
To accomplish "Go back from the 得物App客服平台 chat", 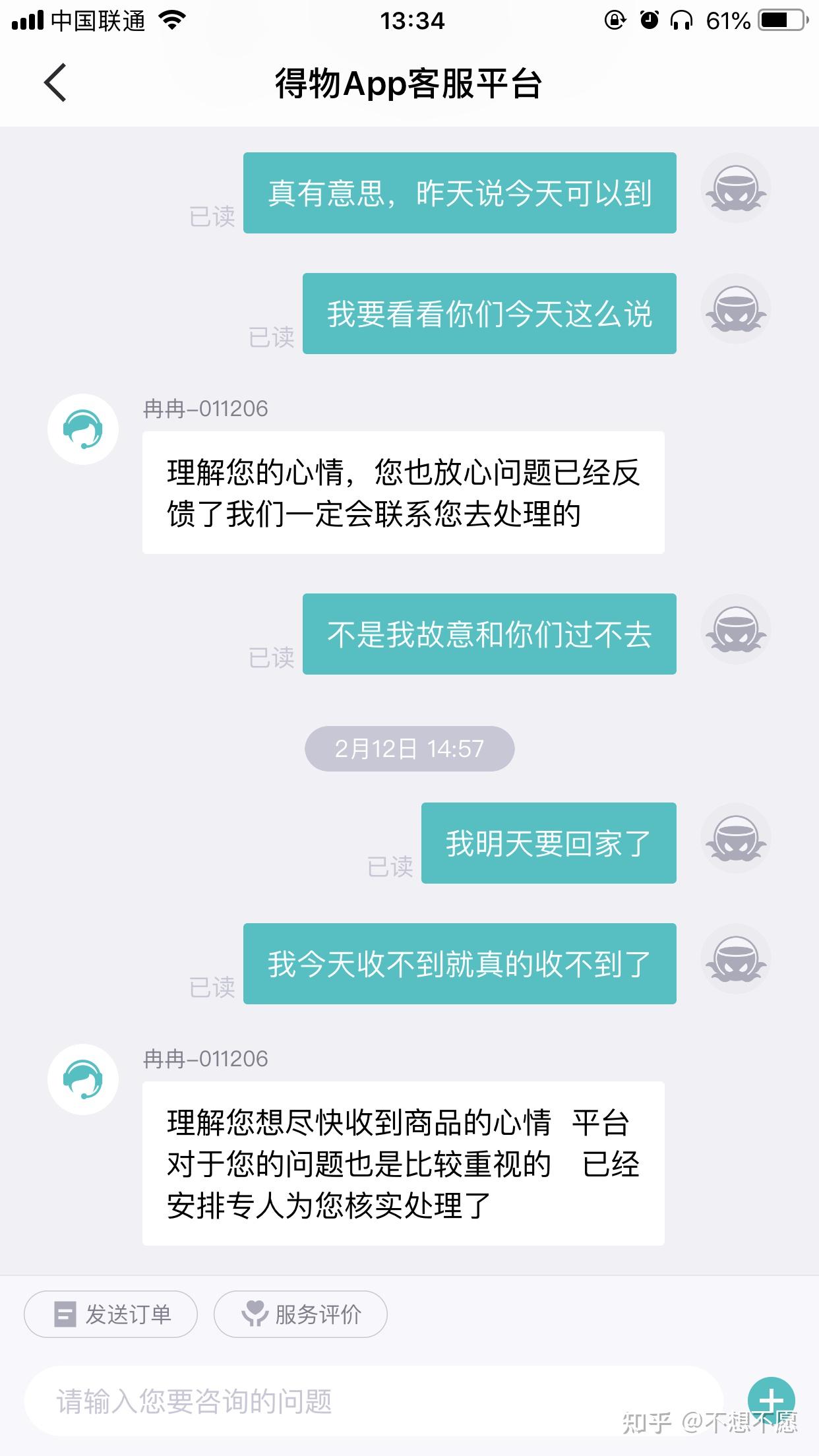I will (55, 83).
